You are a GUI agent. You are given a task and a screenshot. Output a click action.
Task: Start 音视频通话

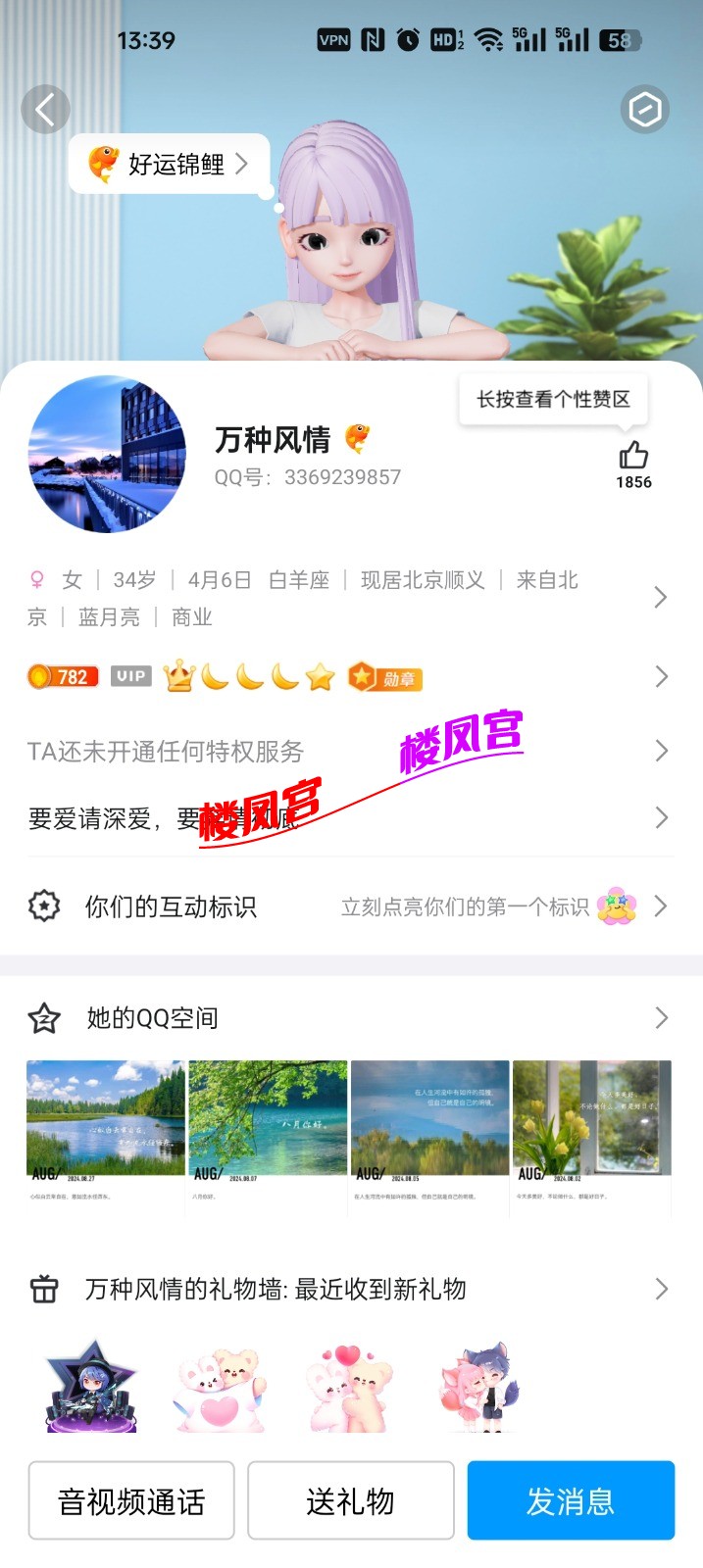click(x=131, y=1500)
